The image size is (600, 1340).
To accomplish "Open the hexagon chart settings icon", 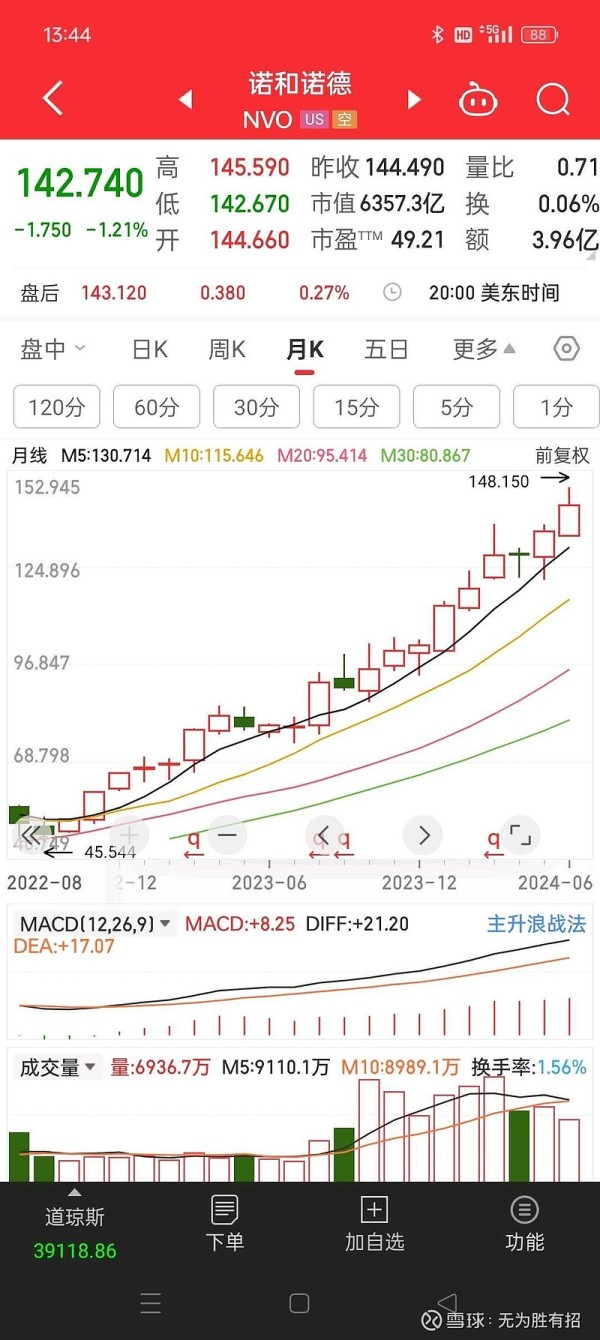I will [567, 349].
